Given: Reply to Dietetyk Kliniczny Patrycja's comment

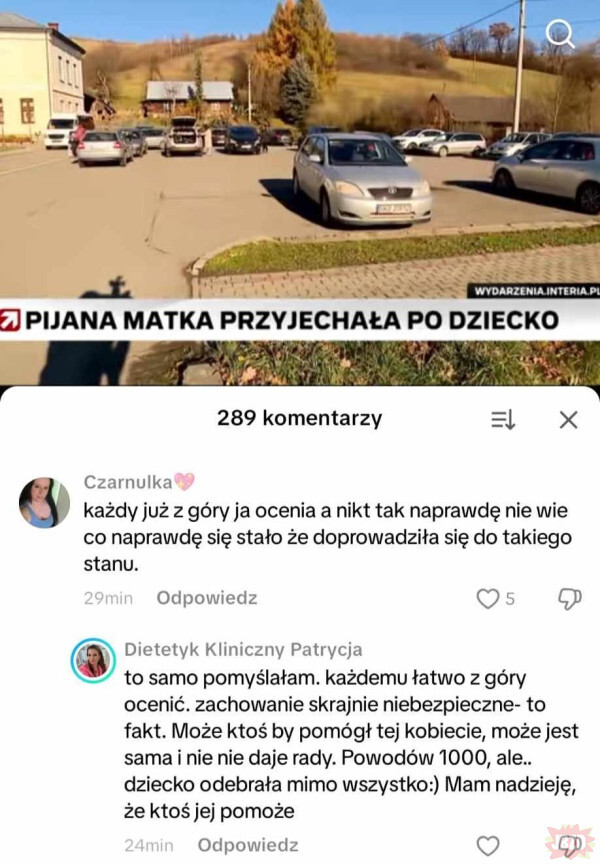Looking at the screenshot, I should [247, 845].
